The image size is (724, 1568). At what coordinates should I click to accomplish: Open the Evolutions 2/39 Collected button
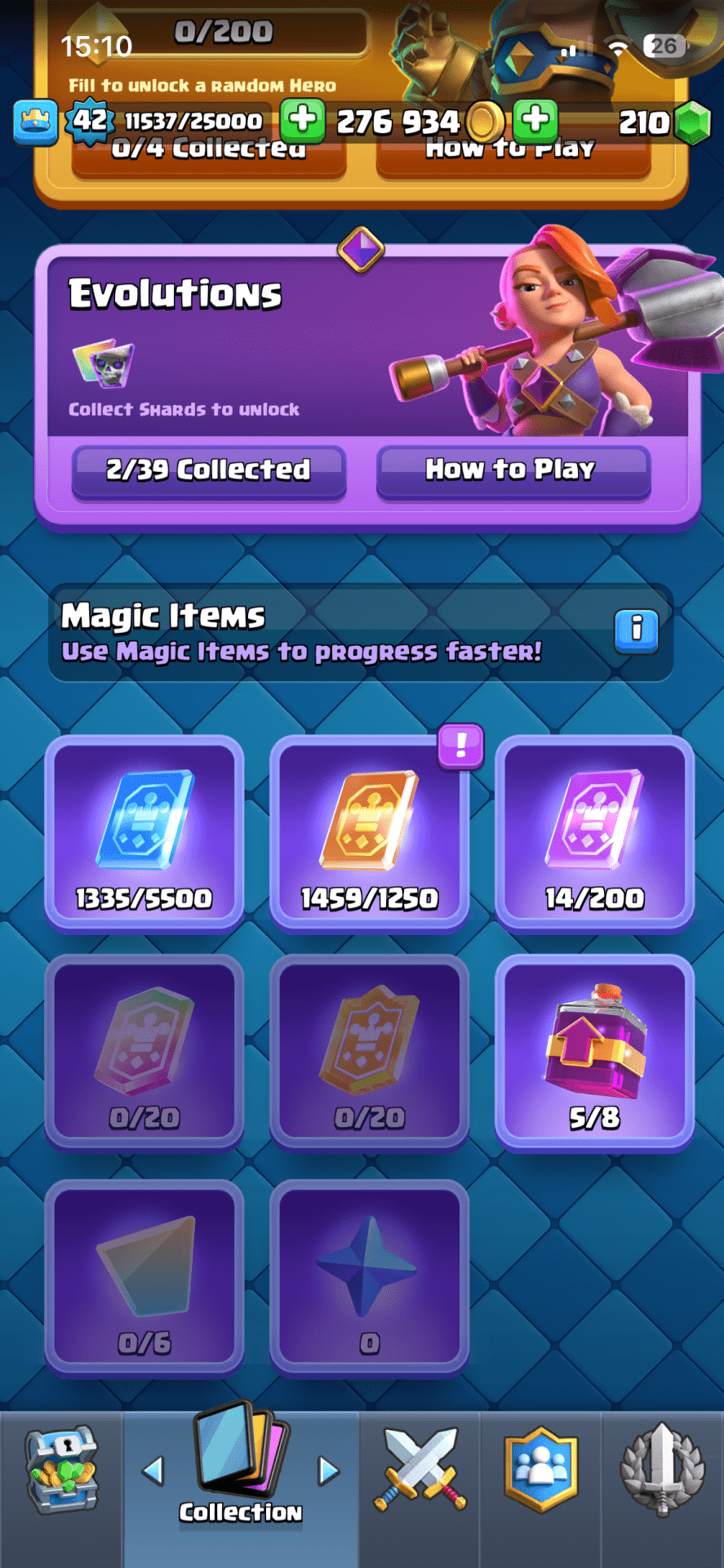[x=209, y=470]
